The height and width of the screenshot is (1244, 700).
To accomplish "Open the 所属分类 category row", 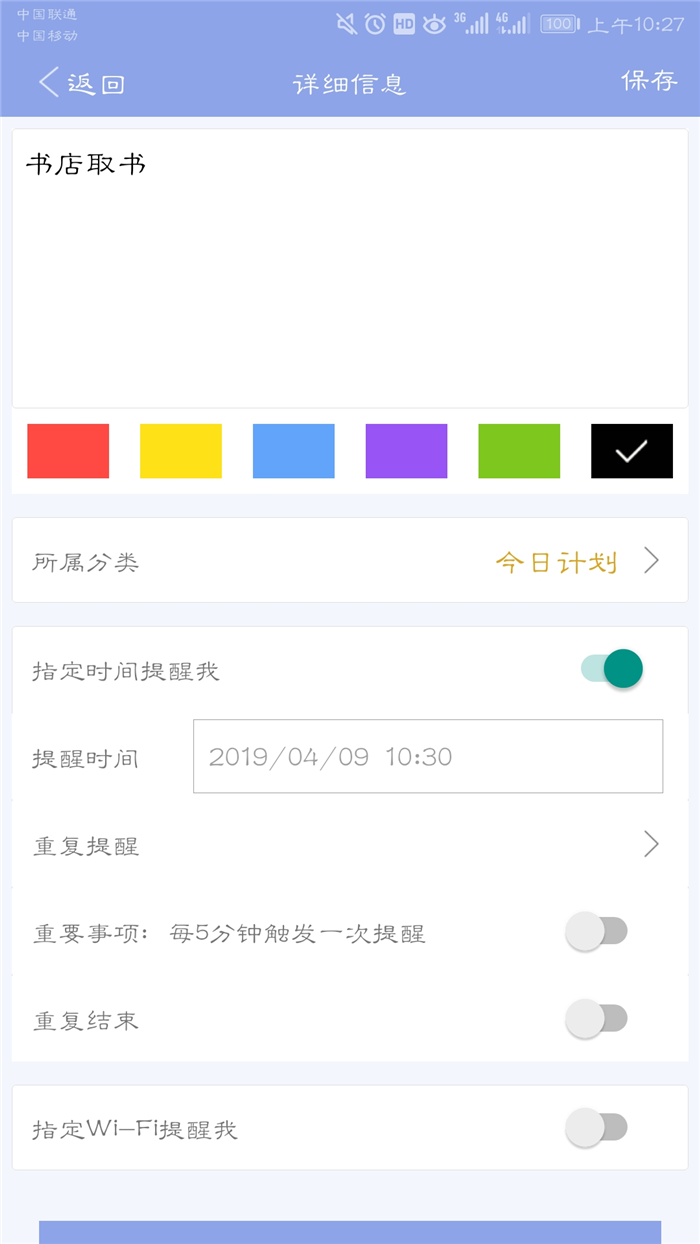I will click(x=350, y=561).
